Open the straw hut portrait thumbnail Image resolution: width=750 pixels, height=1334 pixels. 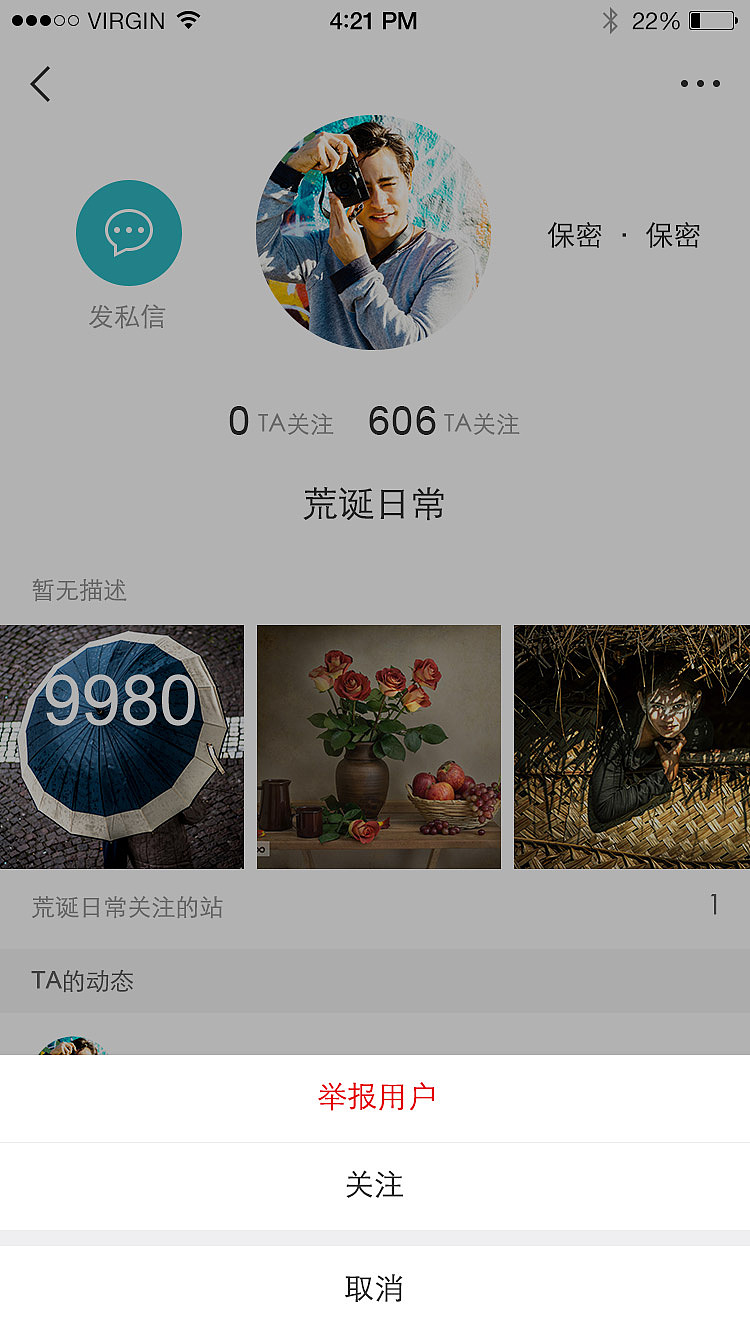point(632,746)
